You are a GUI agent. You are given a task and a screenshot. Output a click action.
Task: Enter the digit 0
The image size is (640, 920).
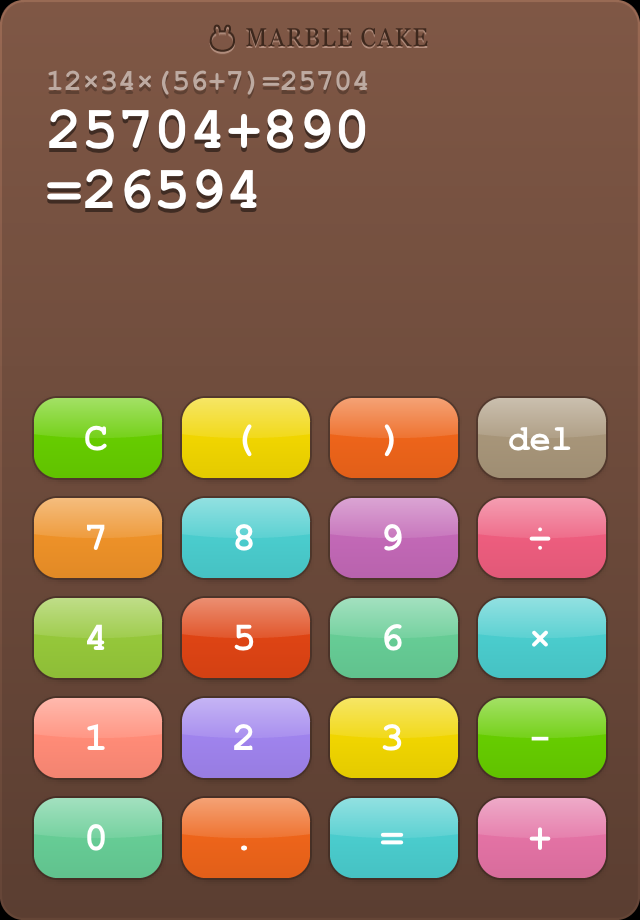(98, 838)
